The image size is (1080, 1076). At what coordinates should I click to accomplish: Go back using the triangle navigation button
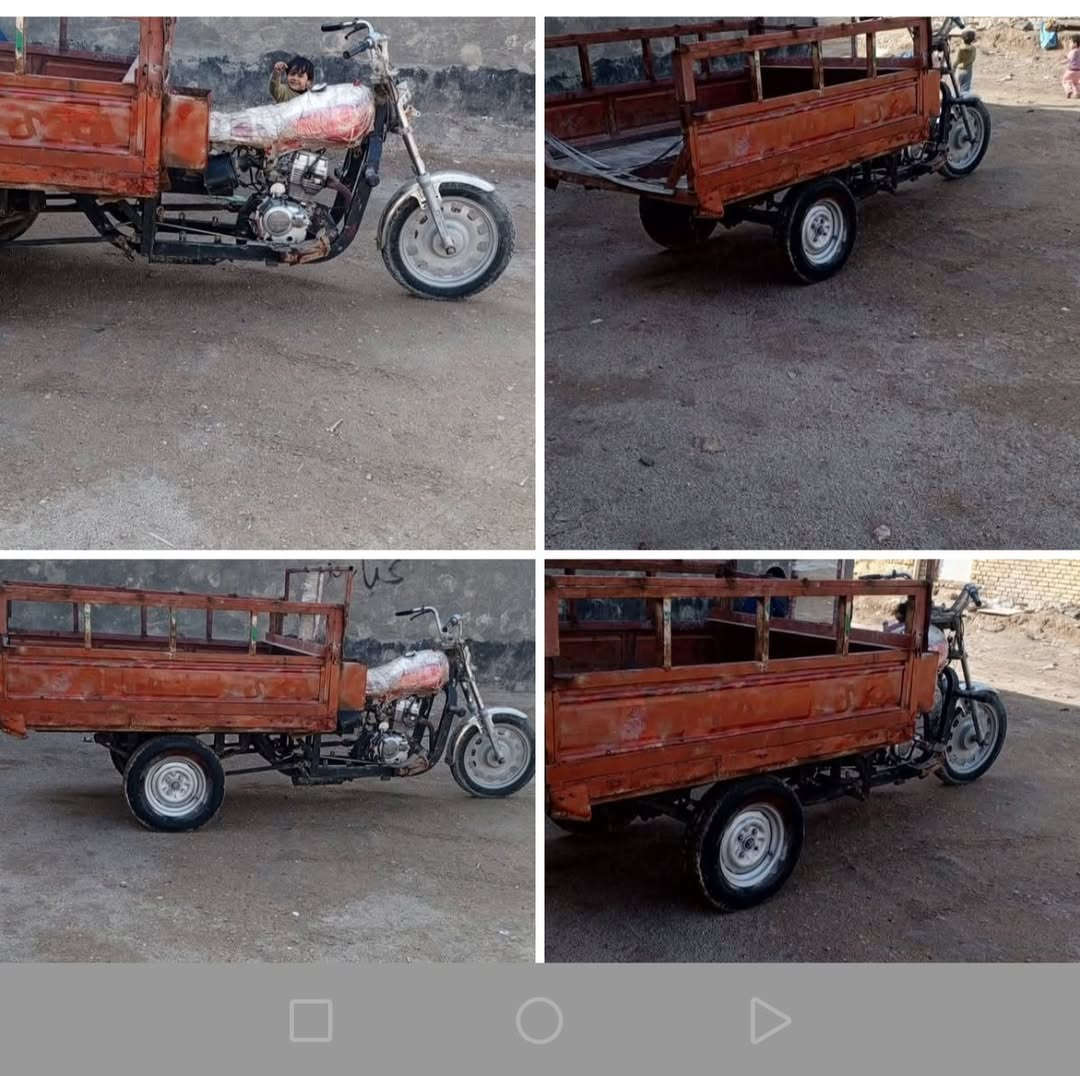(769, 1021)
